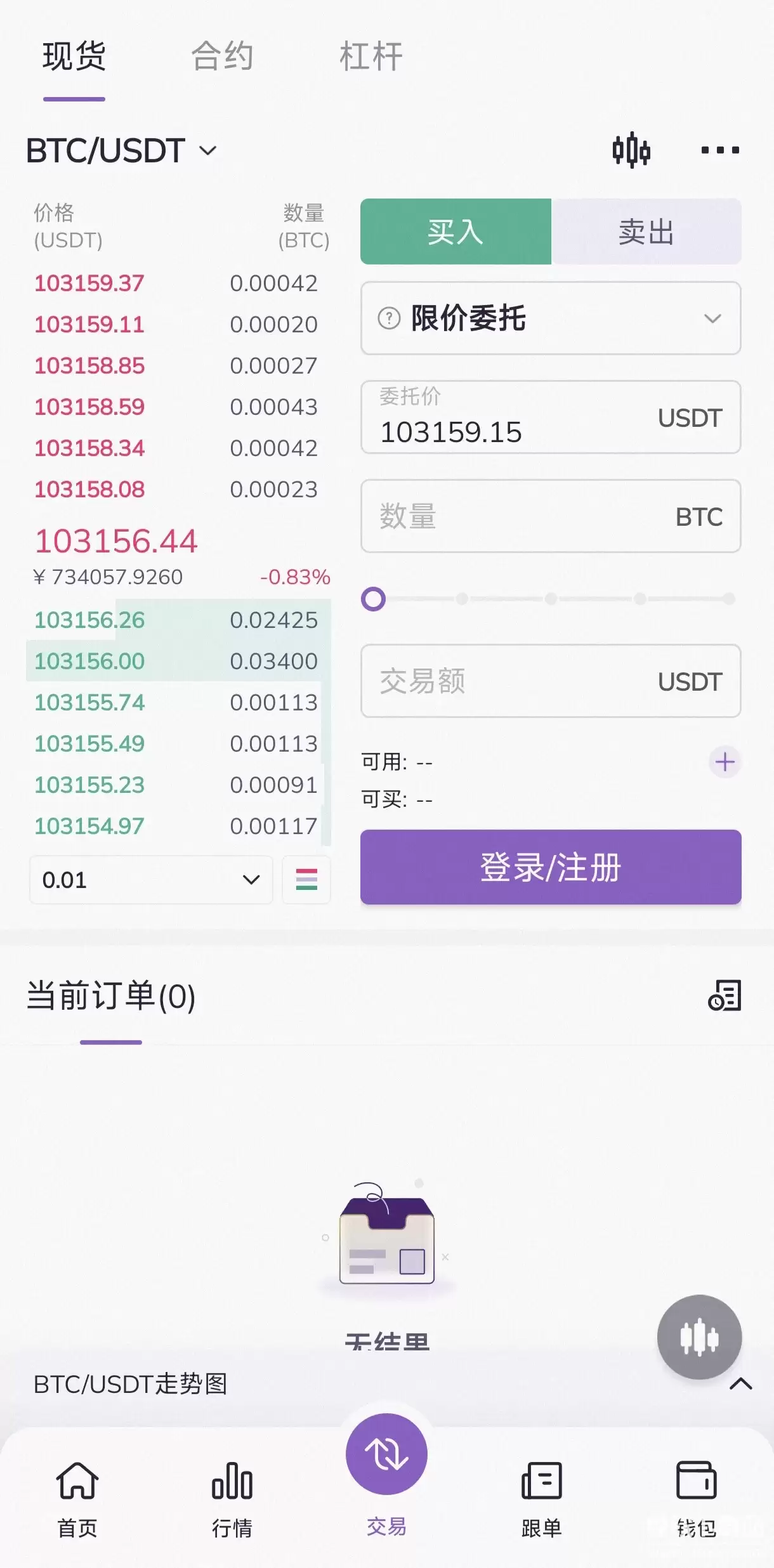Select the 103156.00 order book row
Viewport: 774px width, 1568px height.
(178, 661)
